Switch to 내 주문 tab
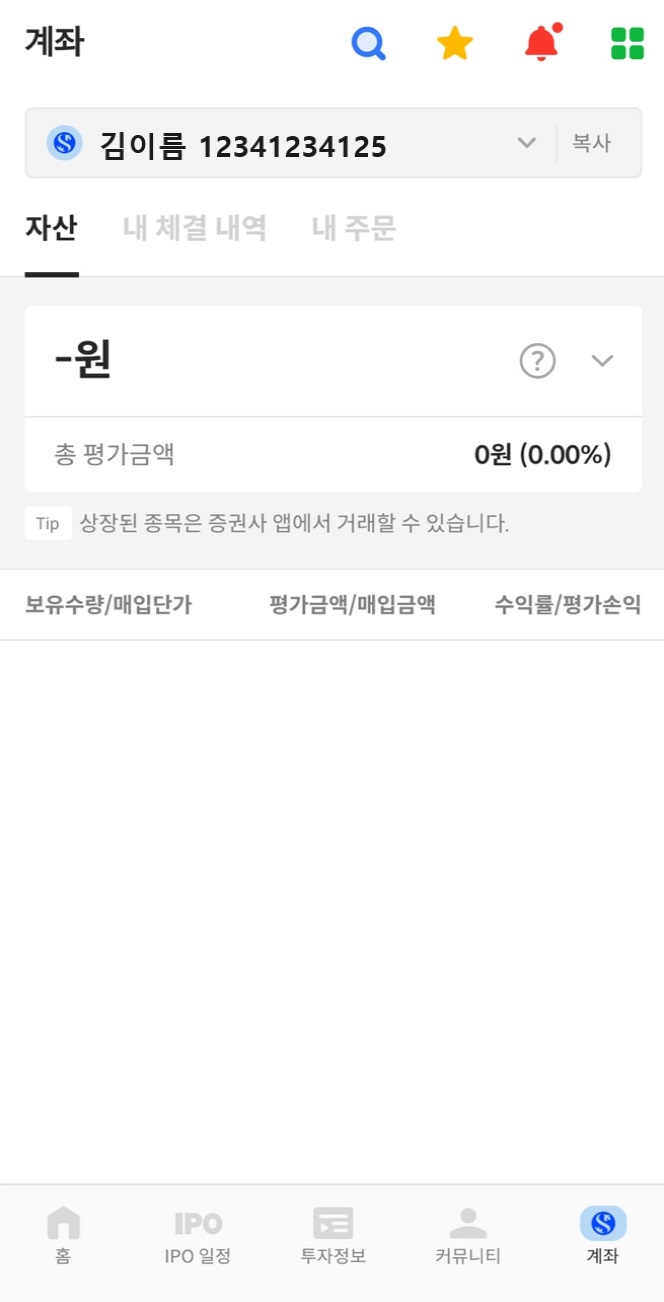Image resolution: width=664 pixels, height=1302 pixels. coord(354,228)
